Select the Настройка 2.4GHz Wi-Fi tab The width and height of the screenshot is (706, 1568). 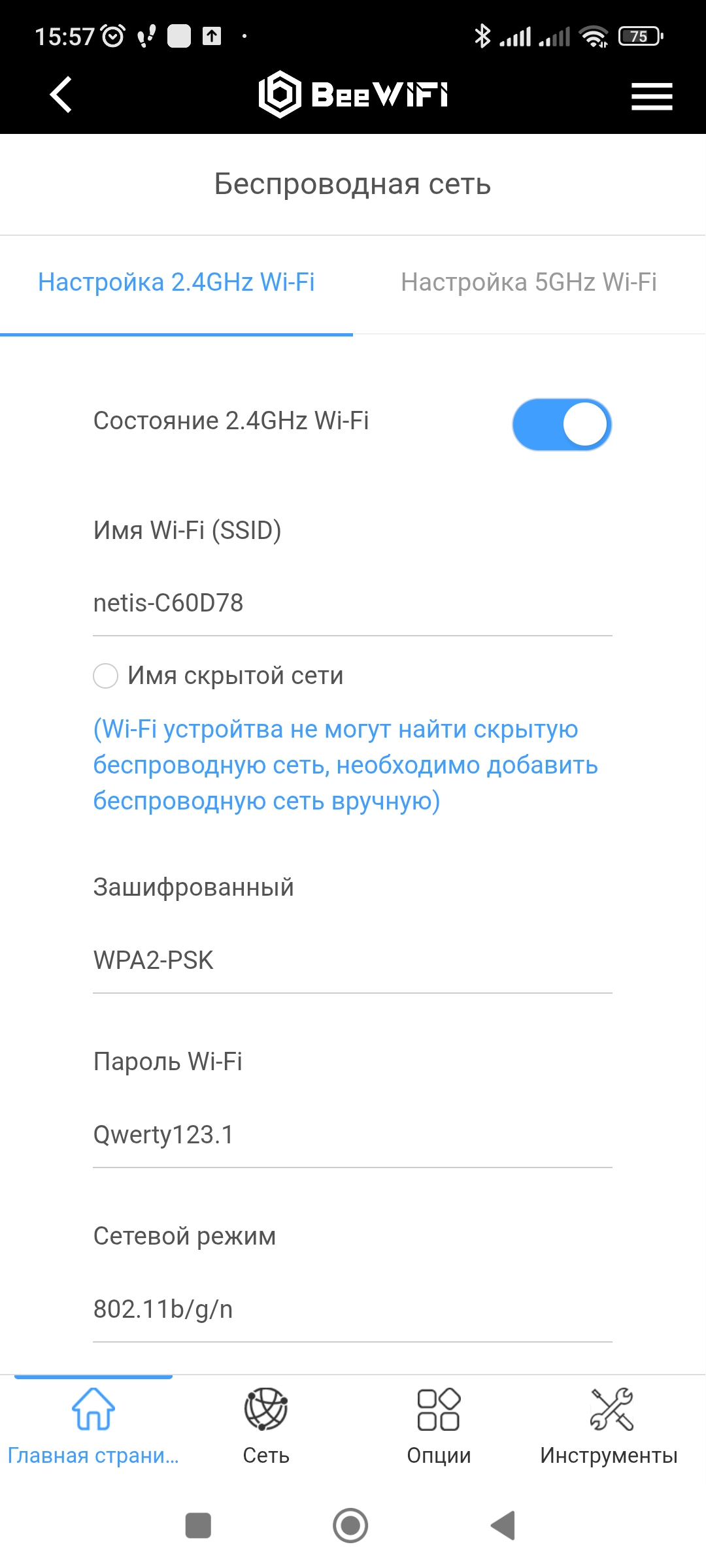click(176, 282)
